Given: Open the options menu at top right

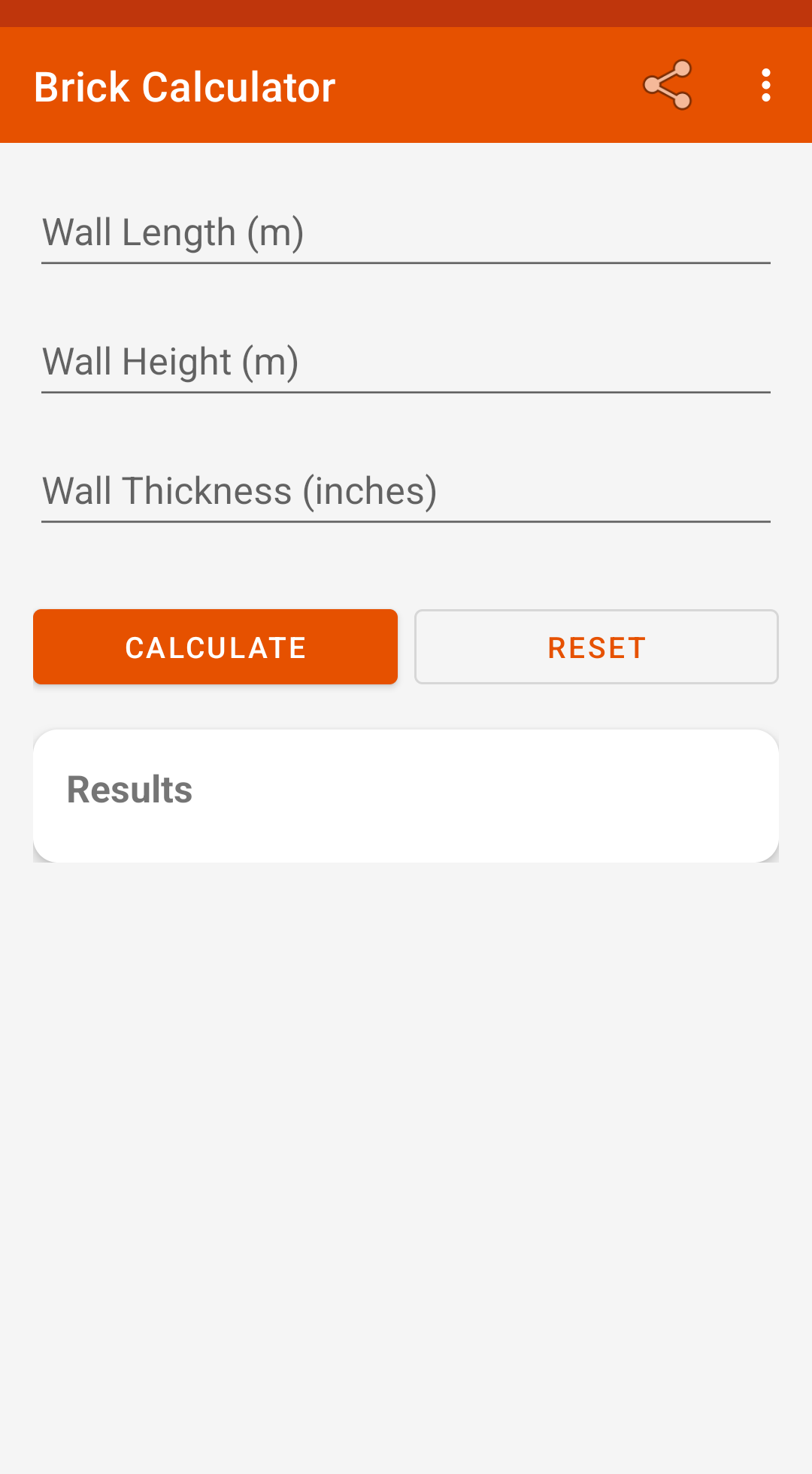Looking at the screenshot, I should coord(765,85).
